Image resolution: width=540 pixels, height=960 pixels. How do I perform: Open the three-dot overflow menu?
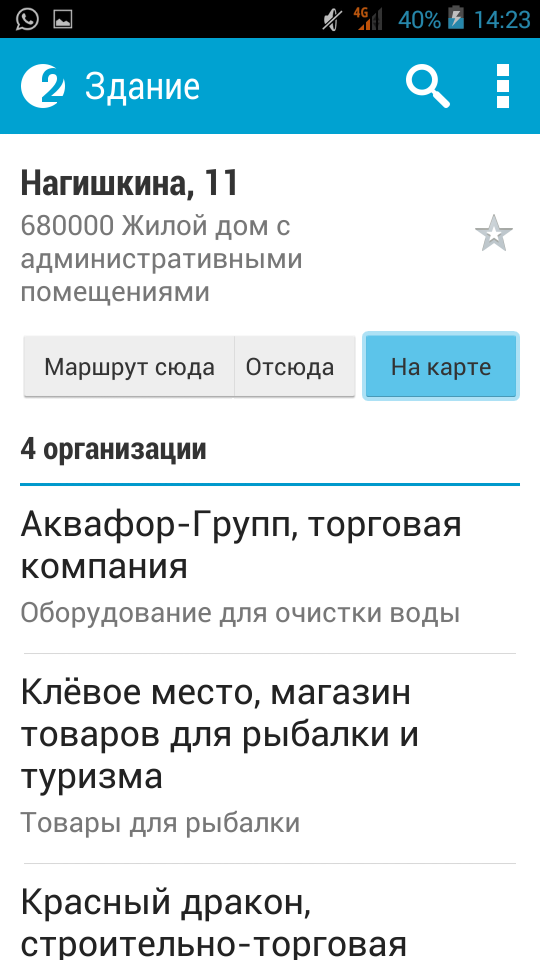[x=503, y=86]
